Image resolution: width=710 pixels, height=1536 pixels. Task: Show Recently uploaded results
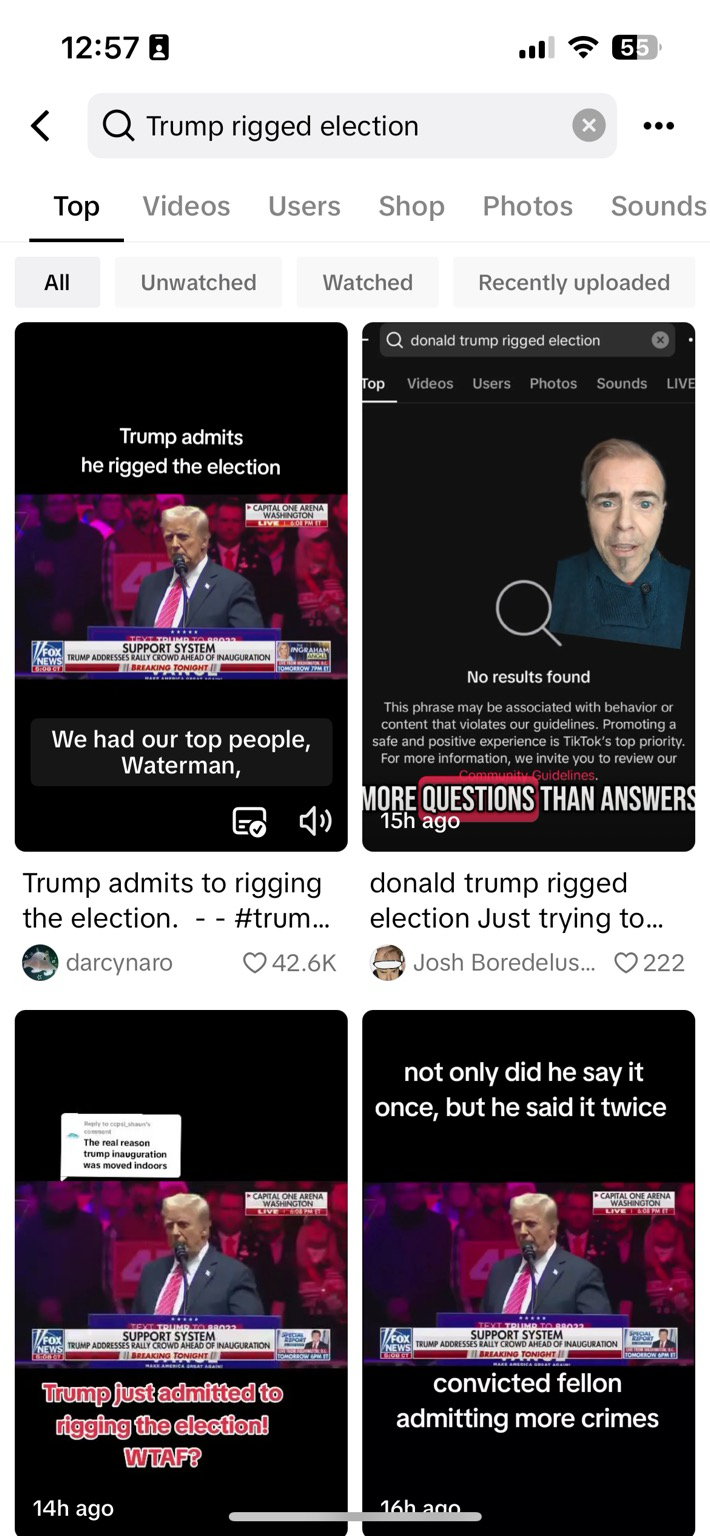(573, 283)
